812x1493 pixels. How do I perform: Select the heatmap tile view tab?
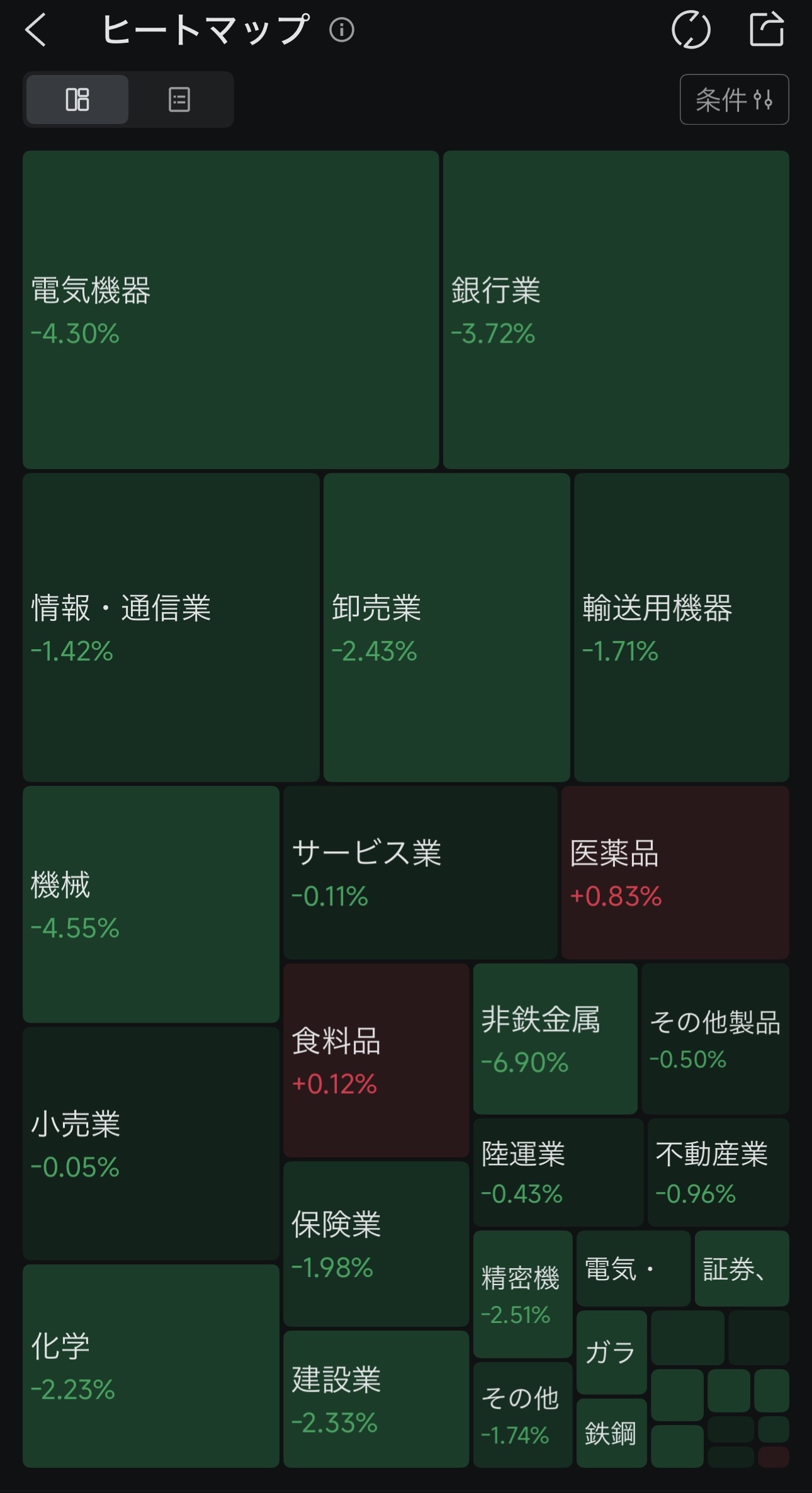point(77,99)
